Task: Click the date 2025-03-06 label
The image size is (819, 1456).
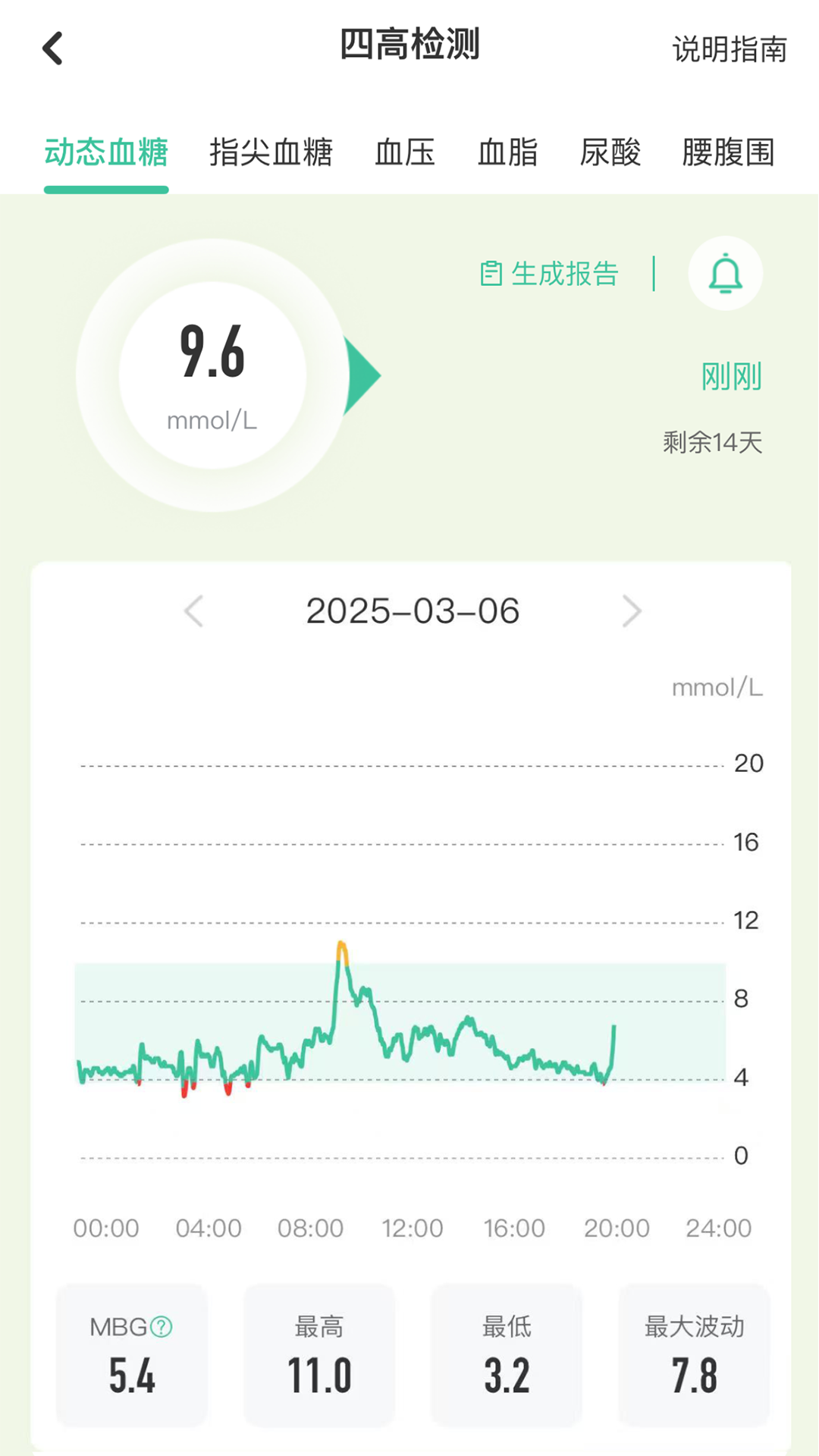Action: tap(413, 611)
